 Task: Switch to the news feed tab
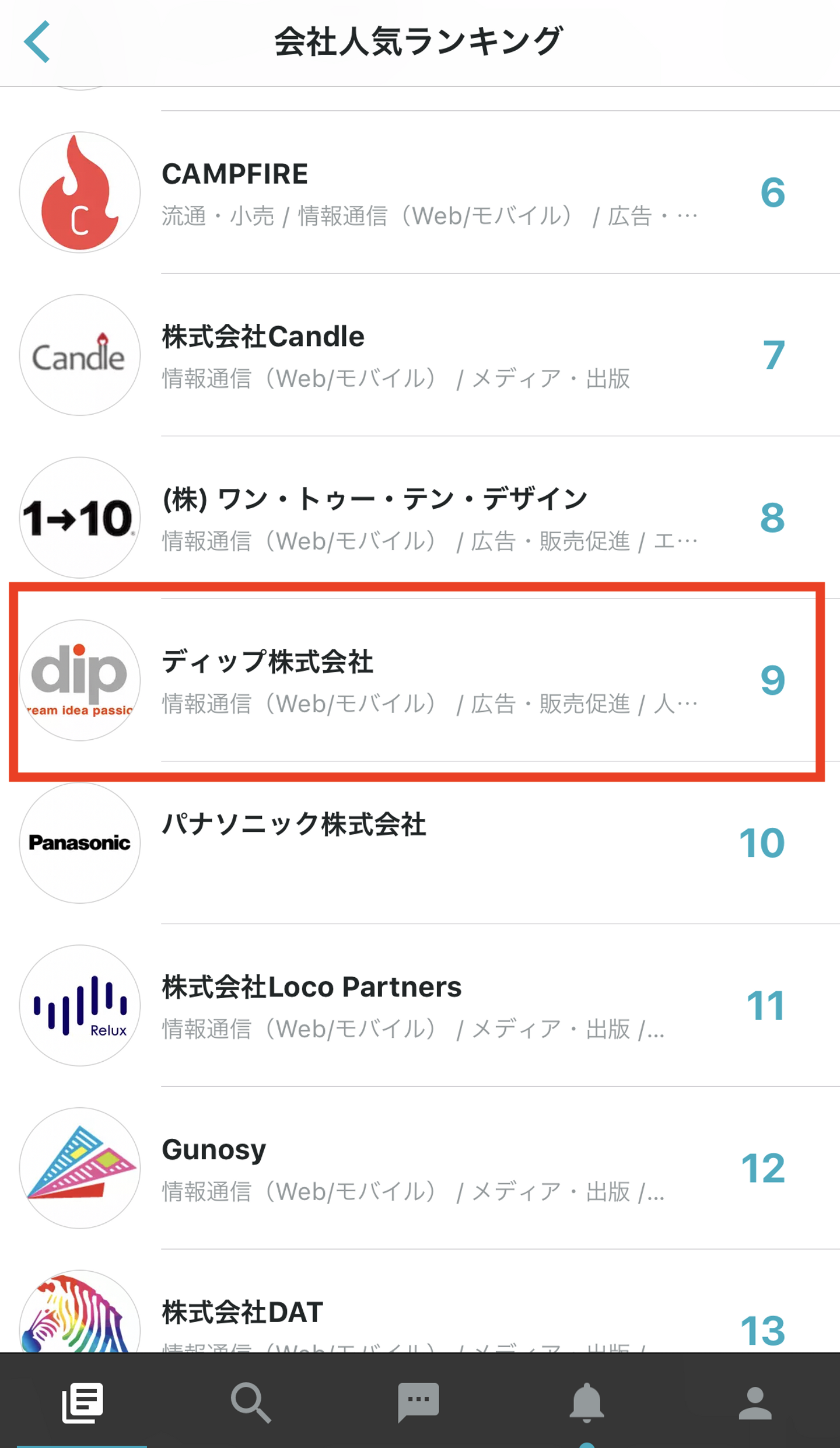click(x=82, y=1402)
